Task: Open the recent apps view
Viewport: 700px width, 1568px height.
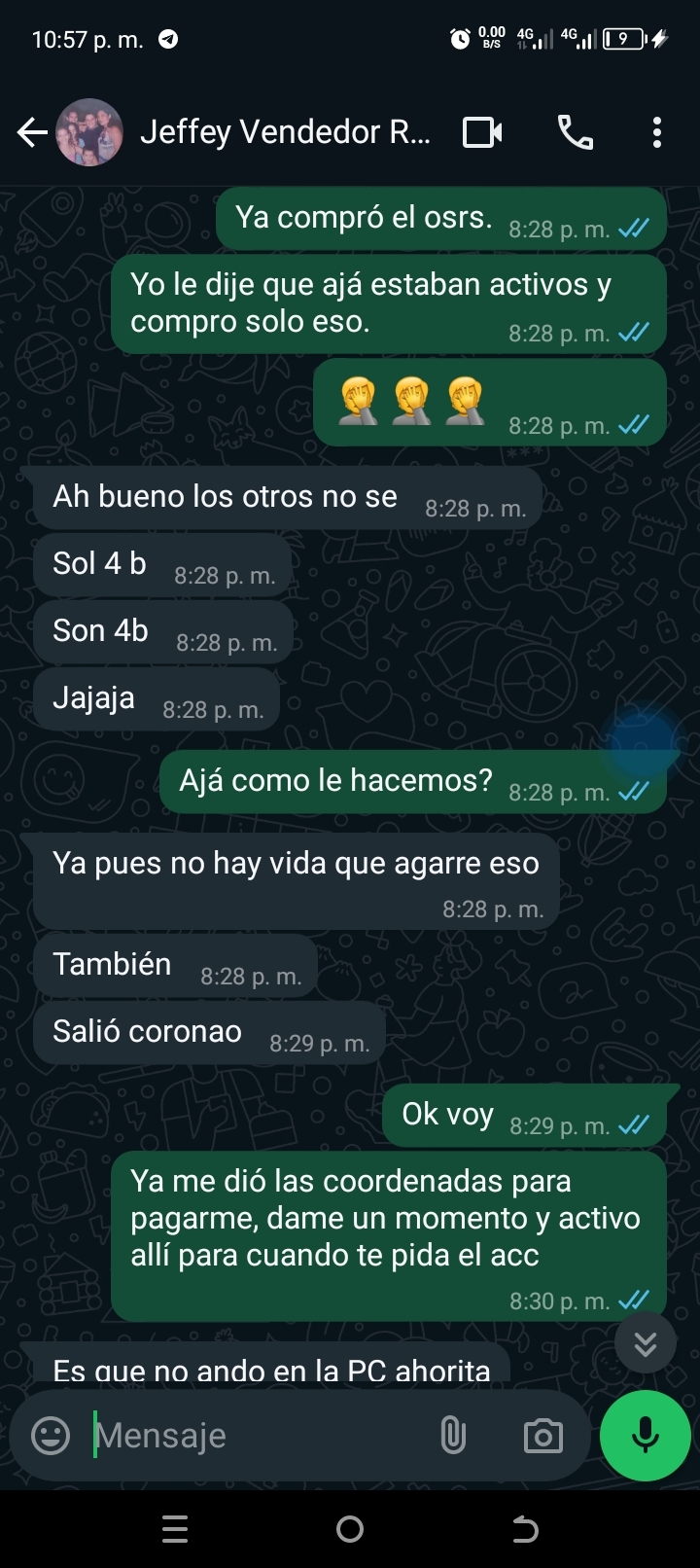Action: coord(175,1529)
